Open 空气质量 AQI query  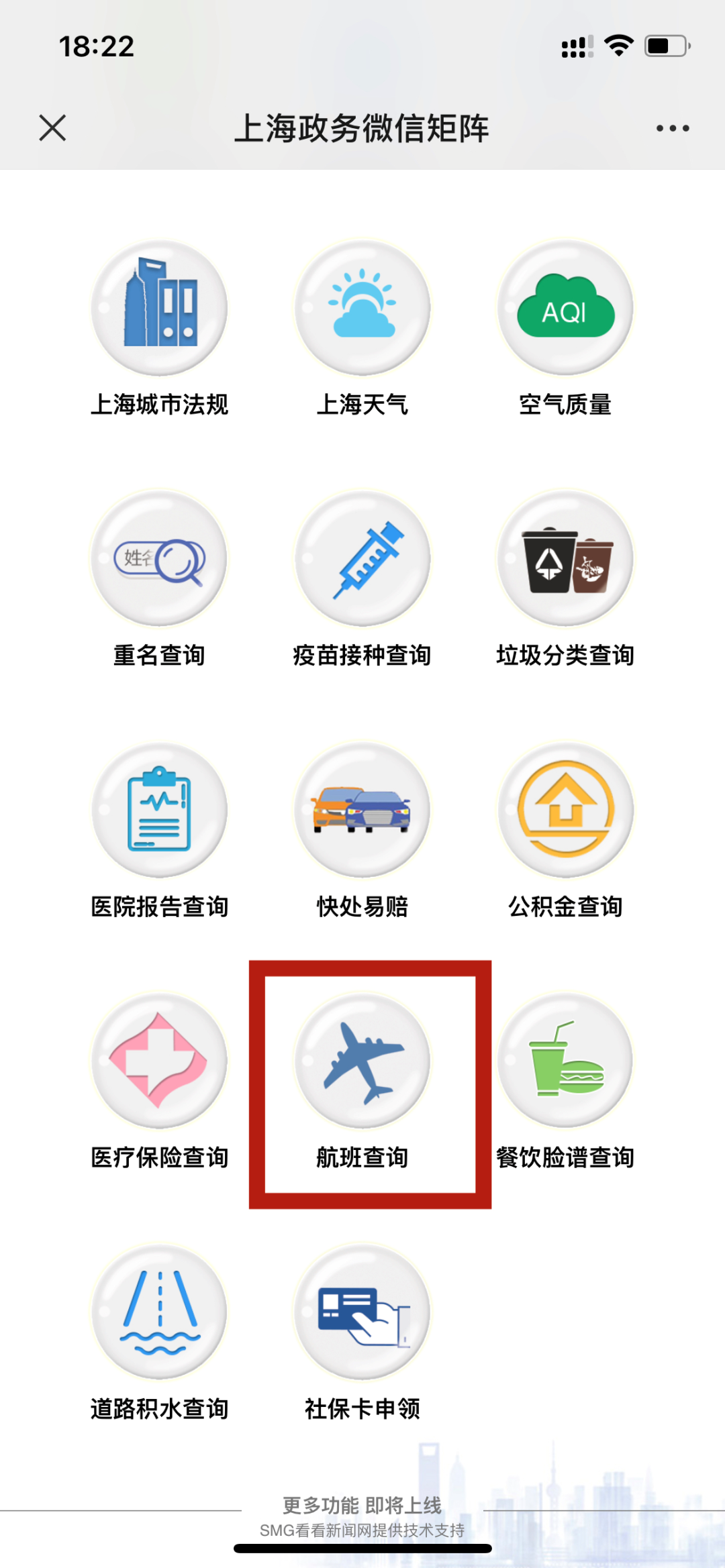(x=565, y=308)
